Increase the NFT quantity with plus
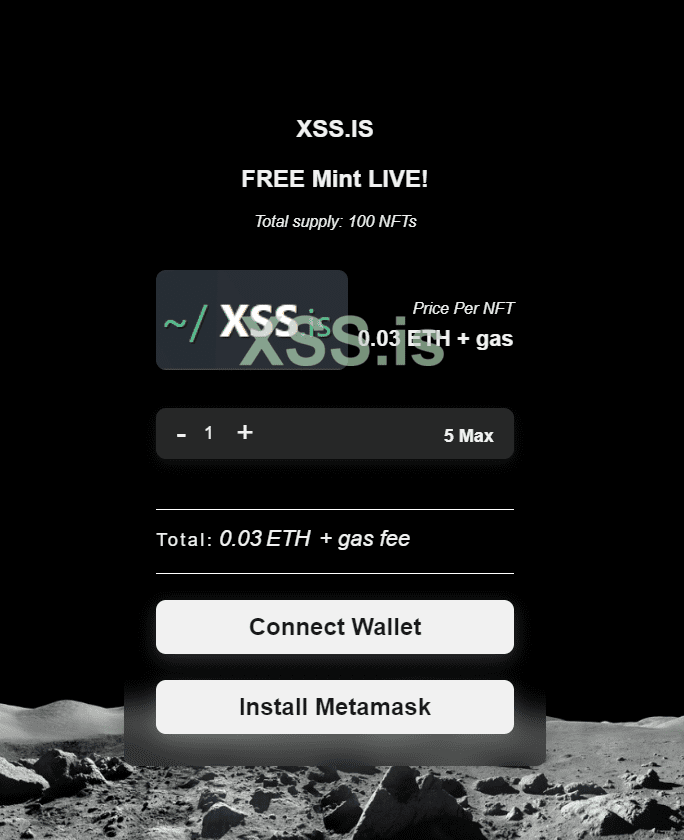The width and height of the screenshot is (684, 840). click(x=245, y=432)
